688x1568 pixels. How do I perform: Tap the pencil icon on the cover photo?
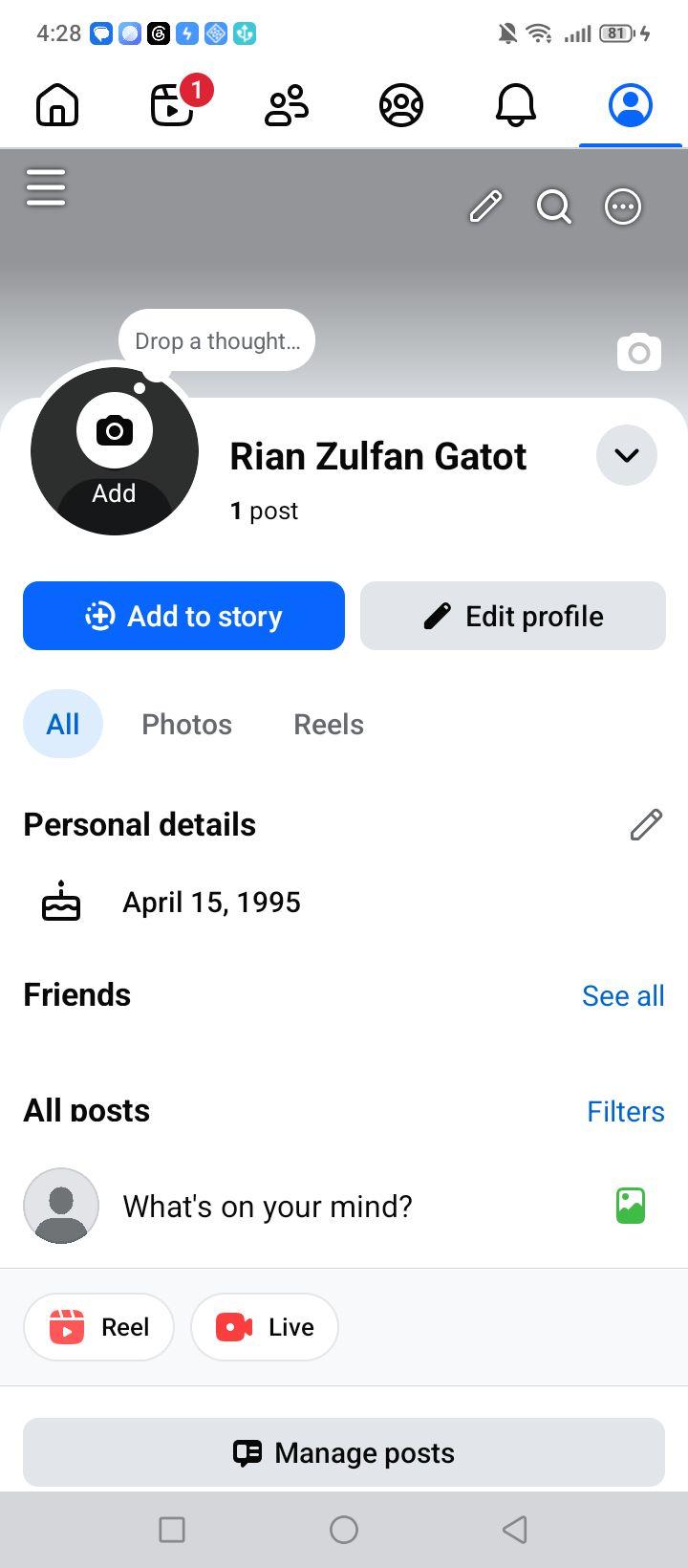[485, 207]
